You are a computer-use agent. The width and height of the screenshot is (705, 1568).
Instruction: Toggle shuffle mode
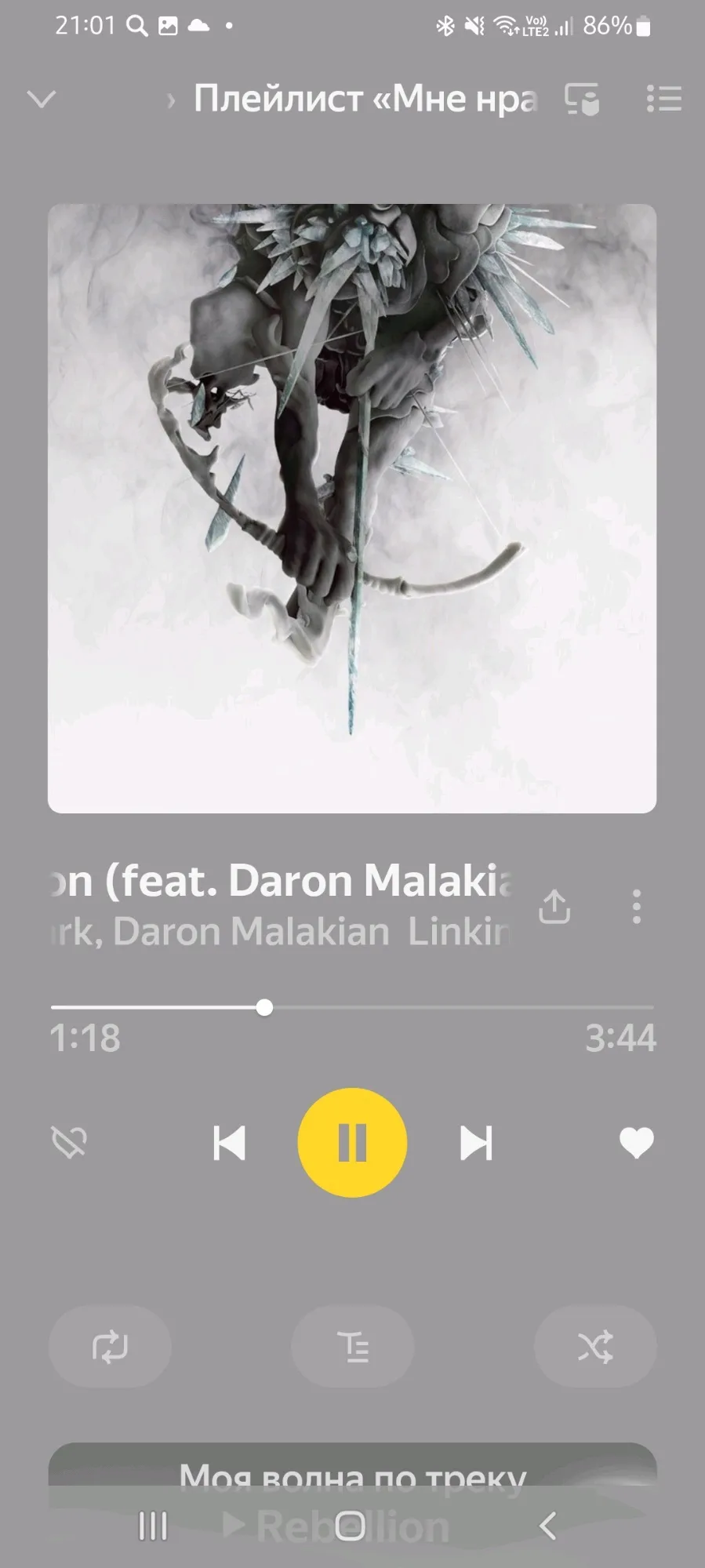pos(595,1347)
